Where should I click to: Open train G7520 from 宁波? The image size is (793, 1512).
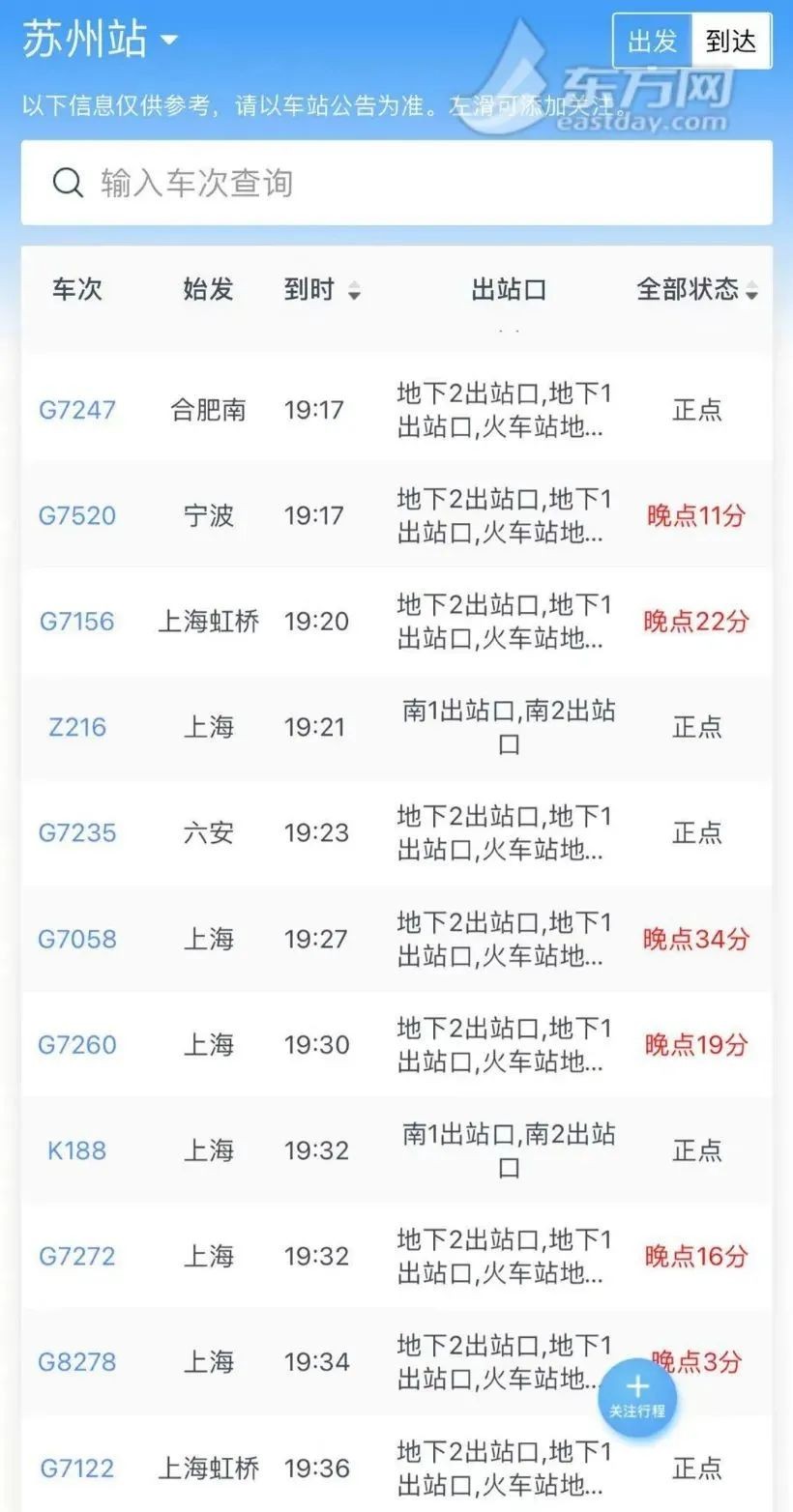coord(77,515)
